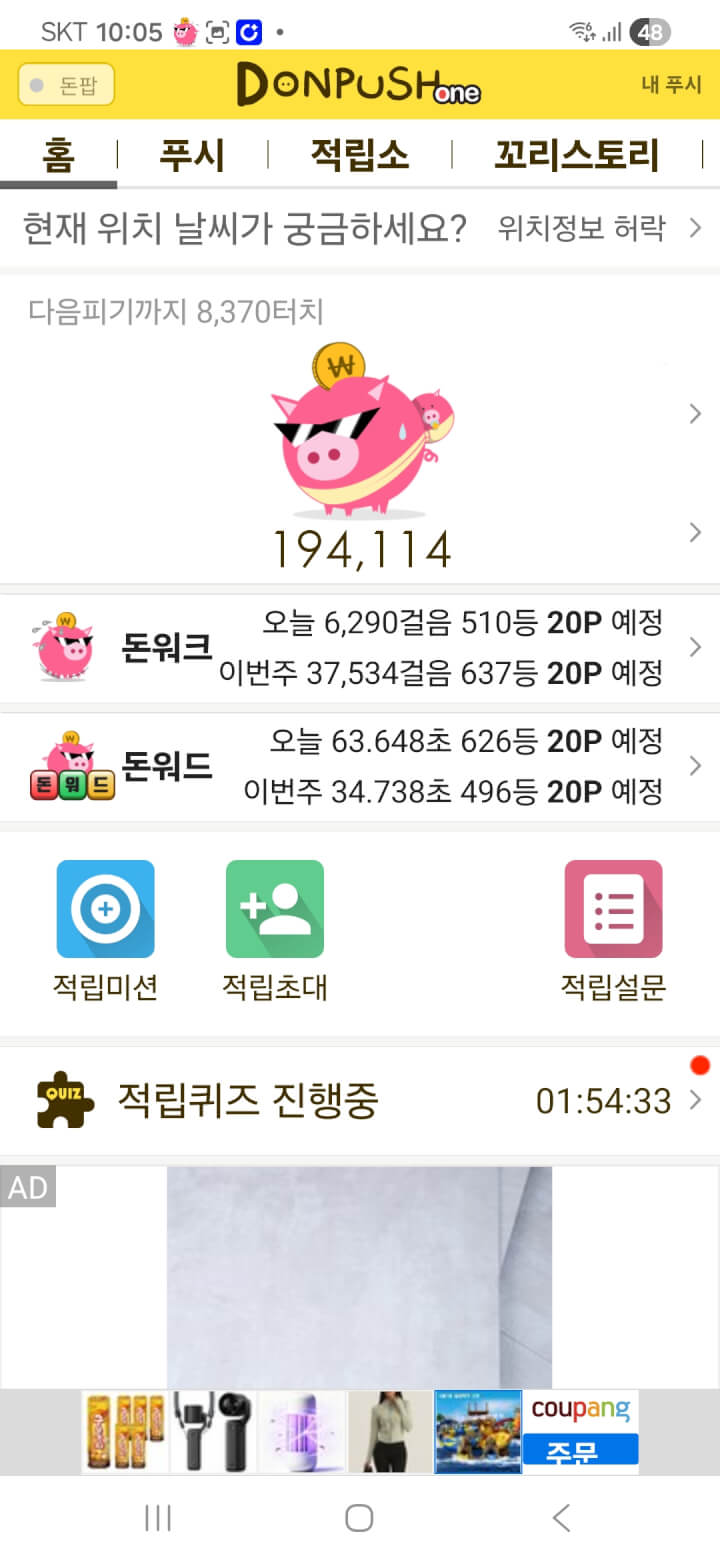Switch to the 꼬리스토리 tab
Image resolution: width=720 pixels, height=1560 pixels.
click(x=577, y=156)
